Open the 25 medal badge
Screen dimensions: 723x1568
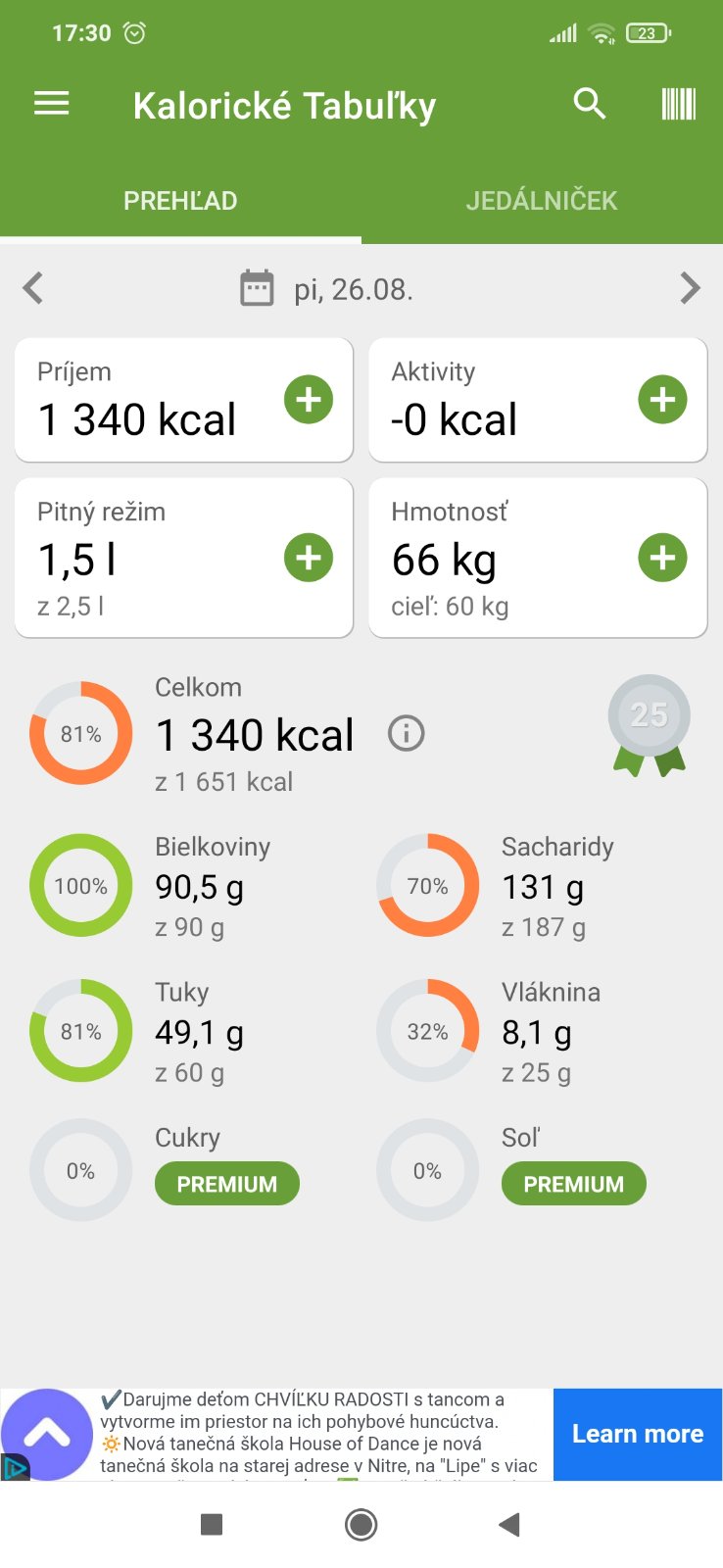point(649,724)
